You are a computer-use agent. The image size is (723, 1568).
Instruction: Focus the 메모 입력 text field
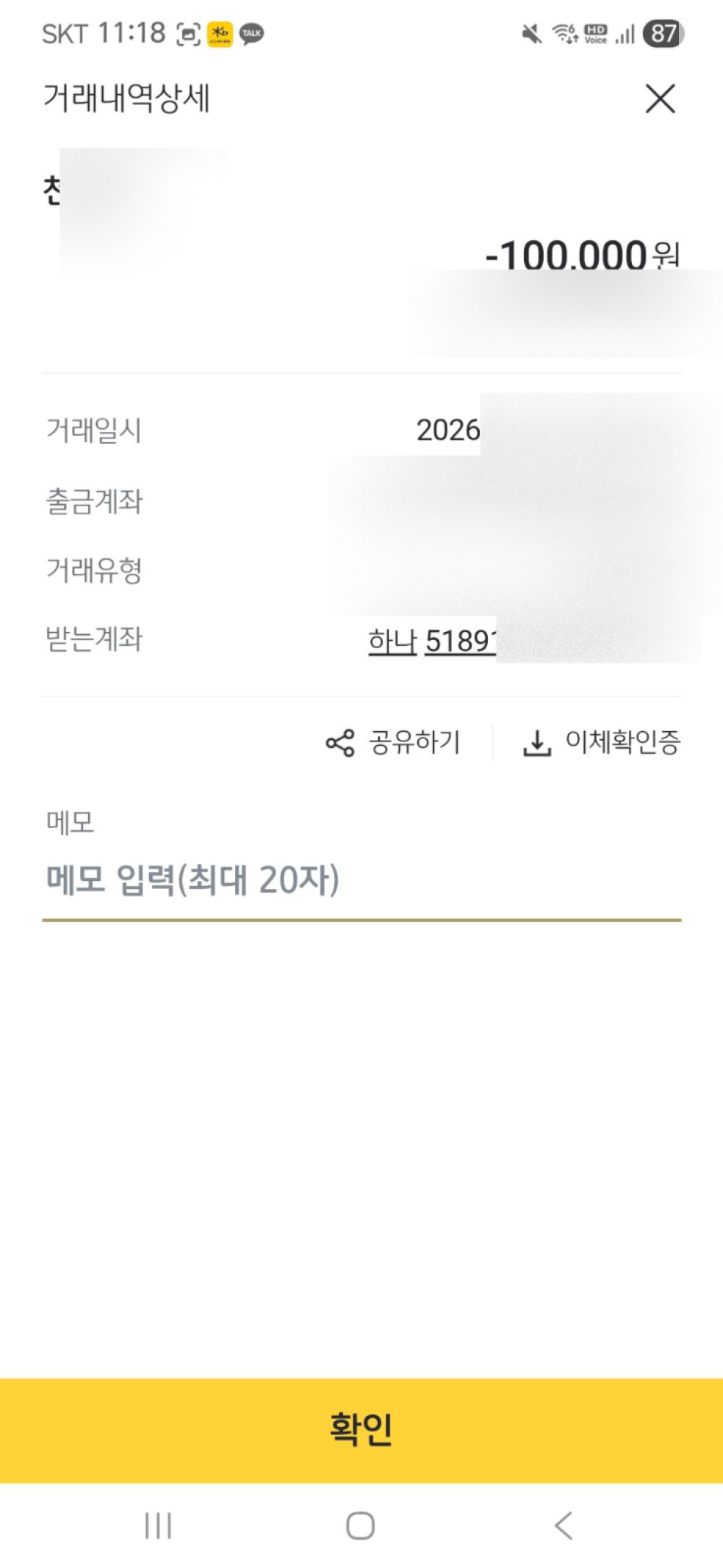pyautogui.click(x=361, y=880)
